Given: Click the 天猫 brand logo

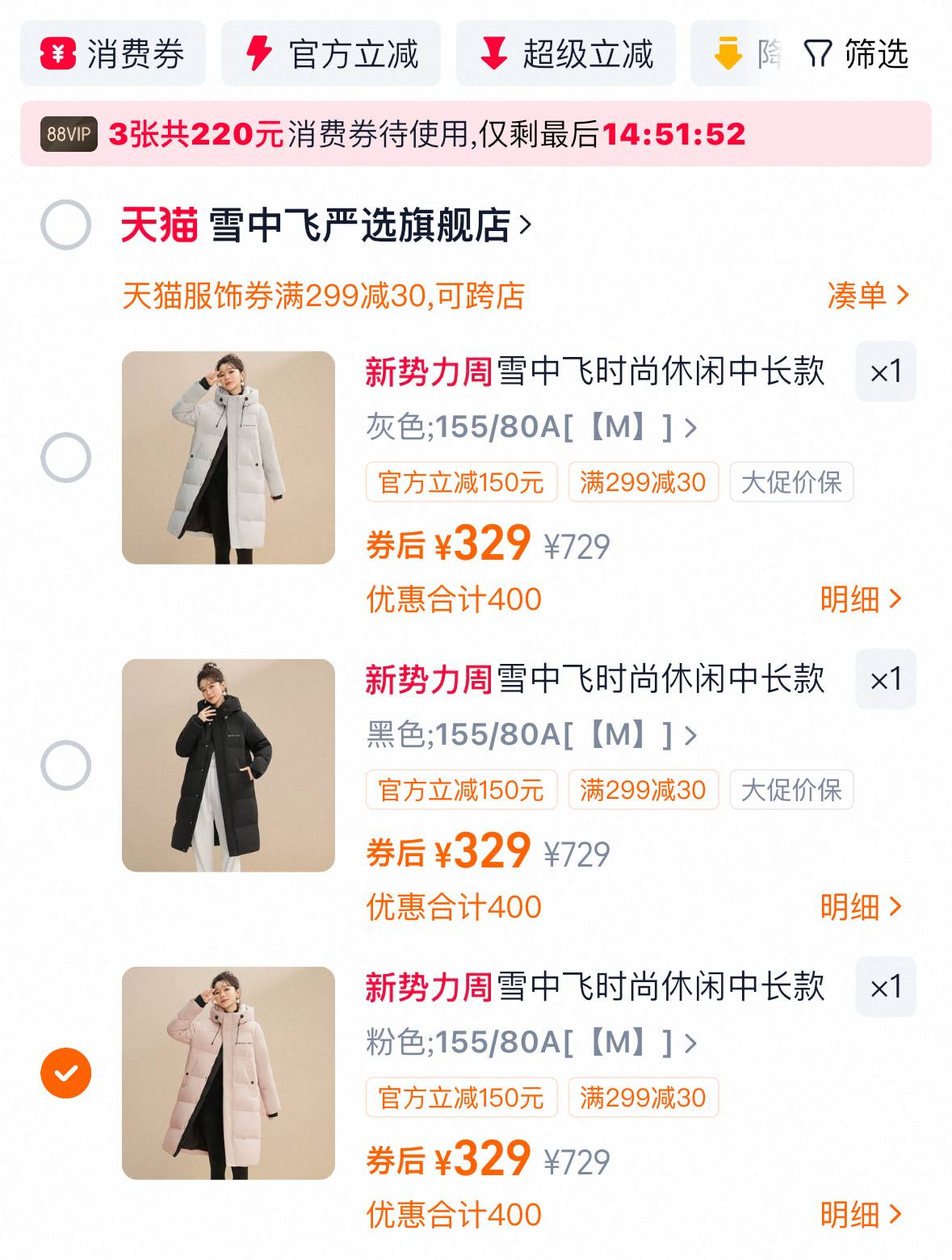Looking at the screenshot, I should [158, 227].
